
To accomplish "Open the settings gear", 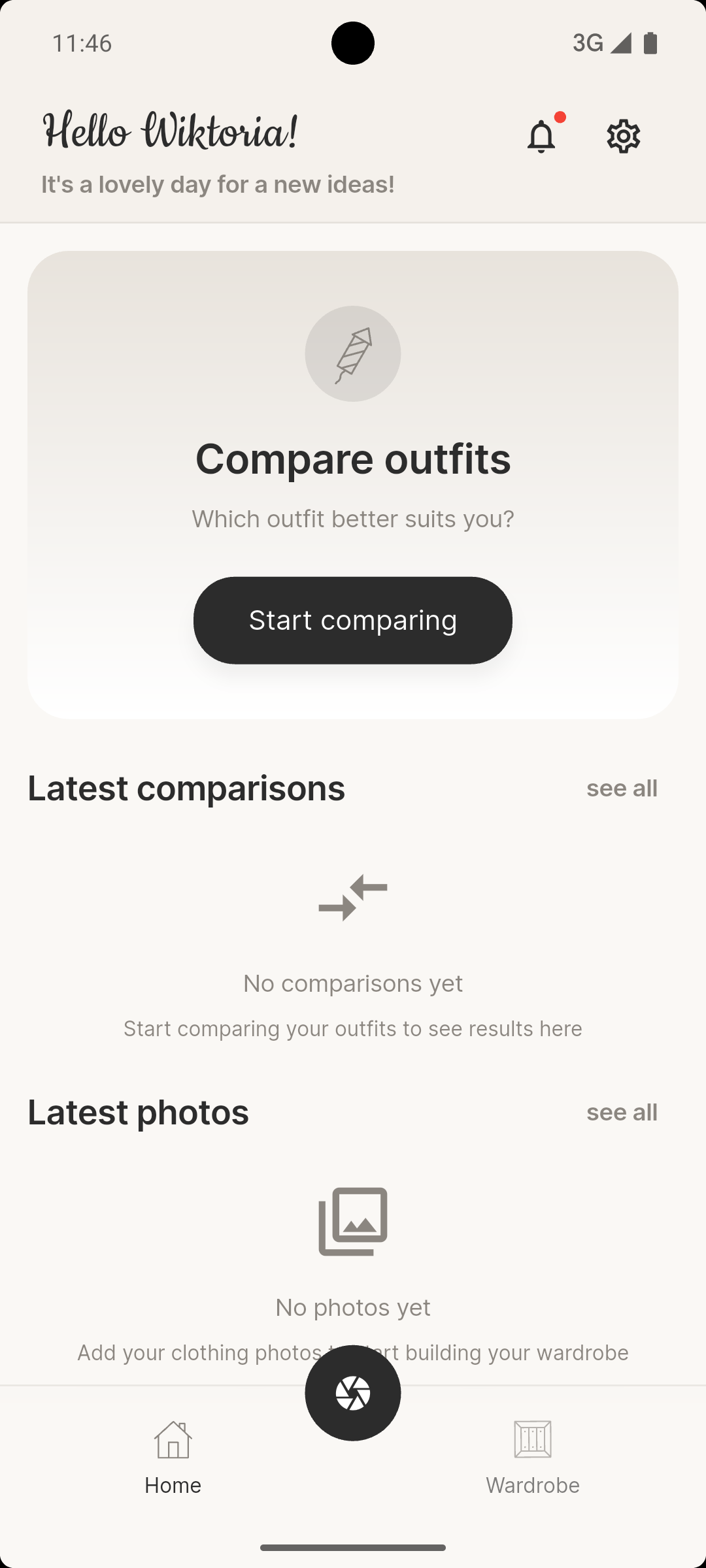I will [x=623, y=135].
